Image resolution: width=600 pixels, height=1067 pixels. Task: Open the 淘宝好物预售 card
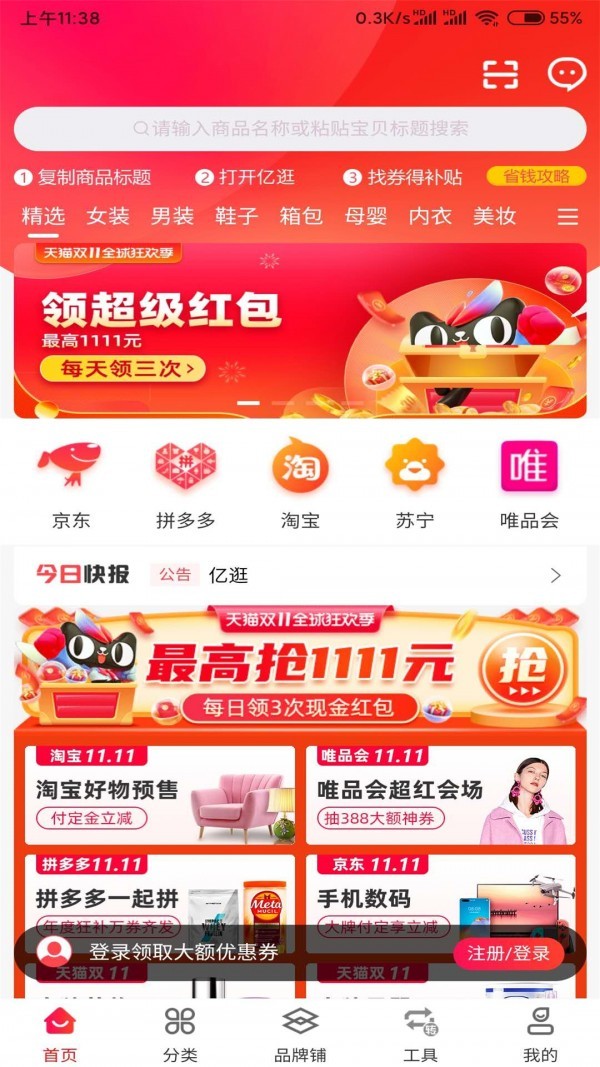tap(160, 795)
